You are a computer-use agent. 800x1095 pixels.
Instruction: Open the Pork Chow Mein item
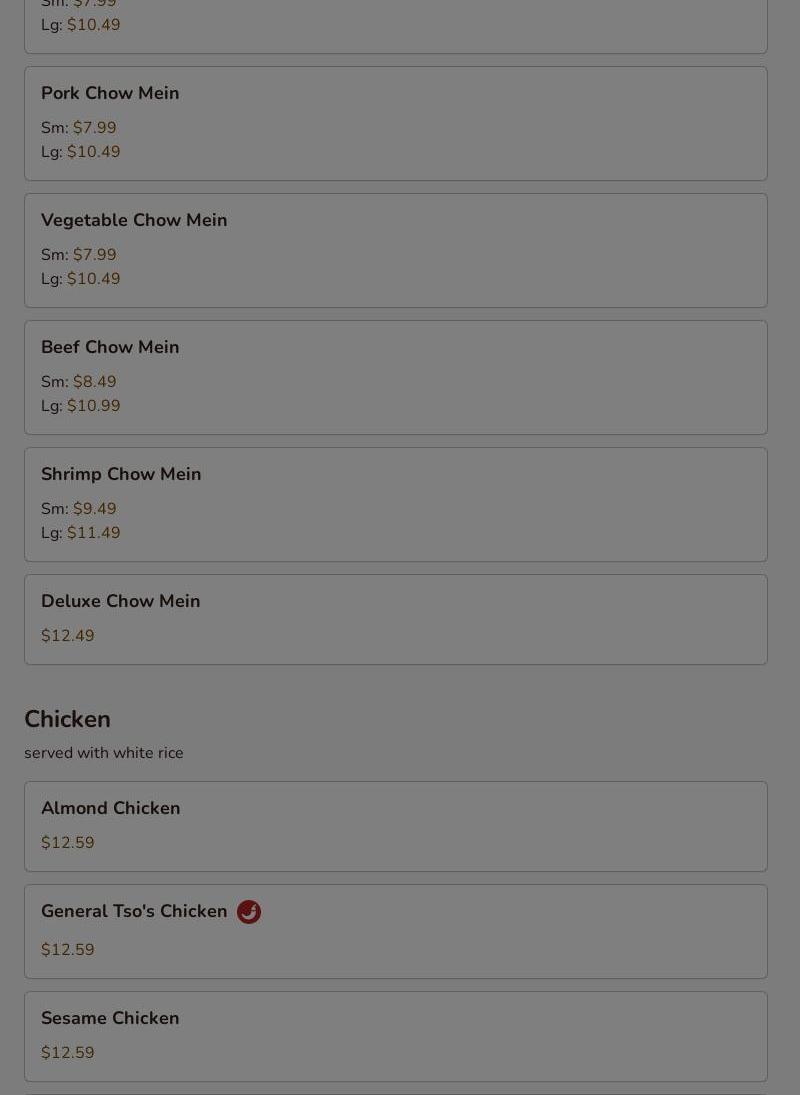tap(395, 123)
